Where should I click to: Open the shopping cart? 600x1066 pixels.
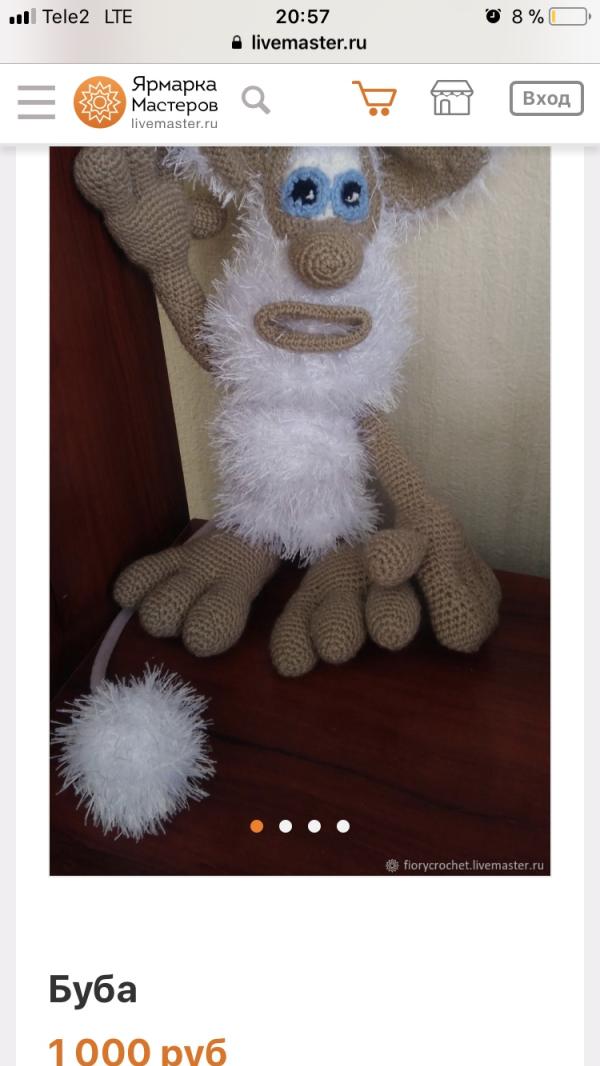[374, 99]
